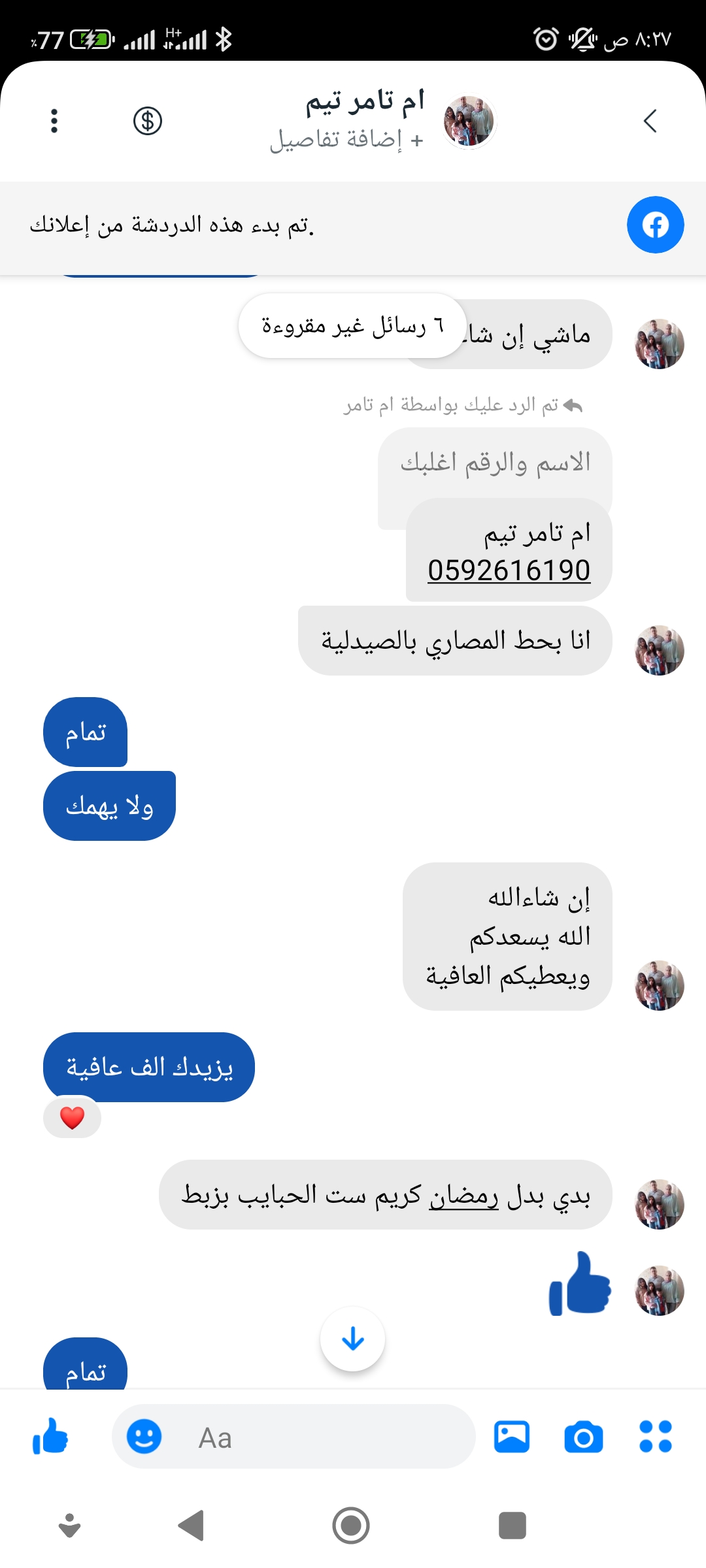706x1568 pixels.
Task: Open the dollar payment icon
Action: tap(148, 121)
